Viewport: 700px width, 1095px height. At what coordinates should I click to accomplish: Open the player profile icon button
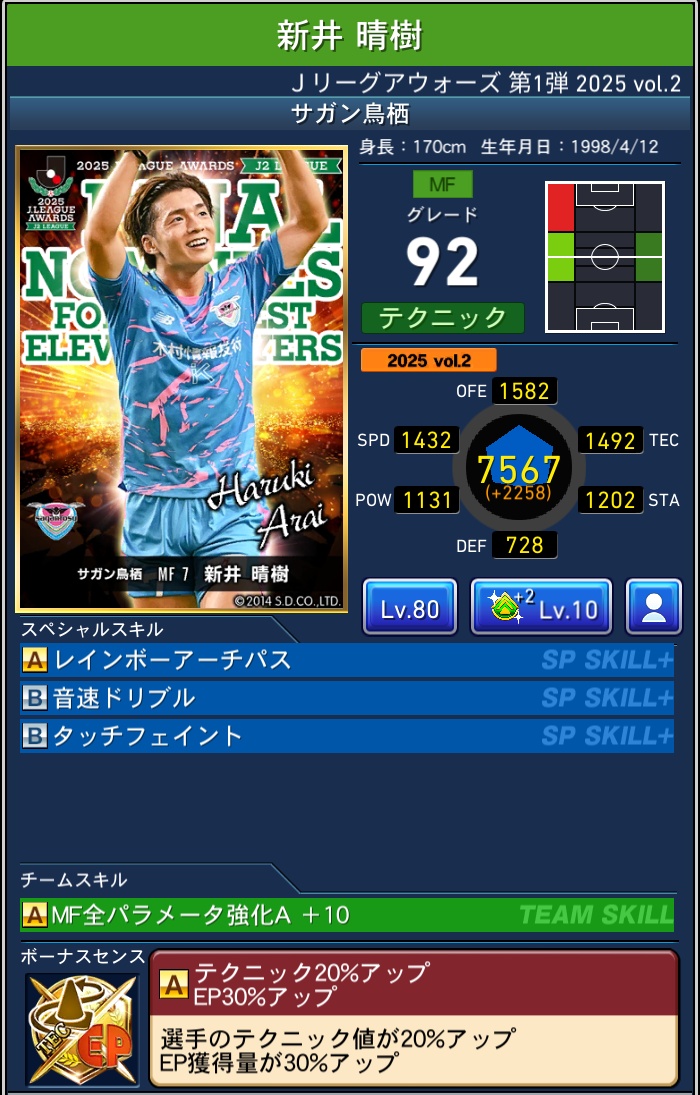[x=654, y=607]
